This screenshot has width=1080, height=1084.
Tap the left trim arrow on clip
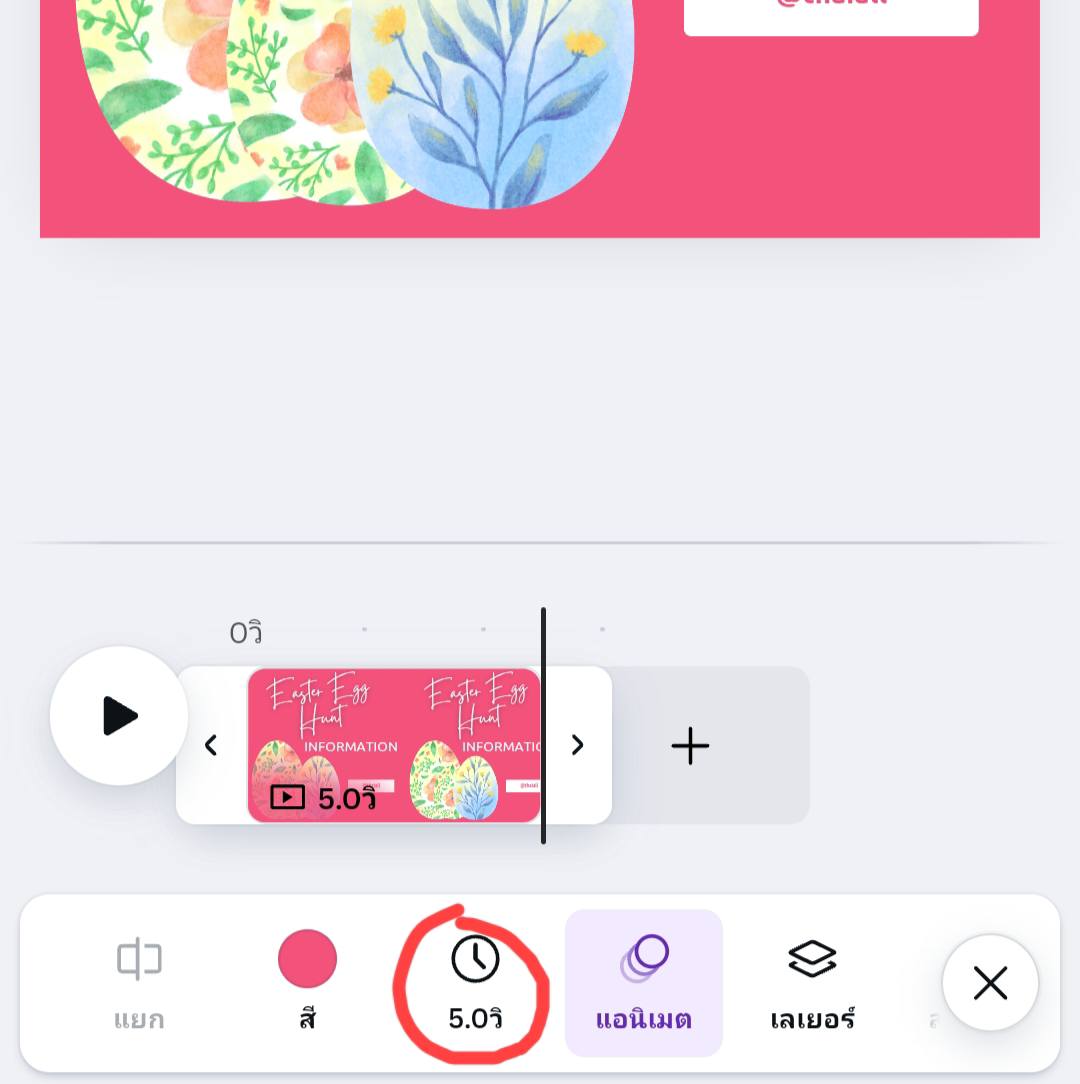(x=211, y=745)
